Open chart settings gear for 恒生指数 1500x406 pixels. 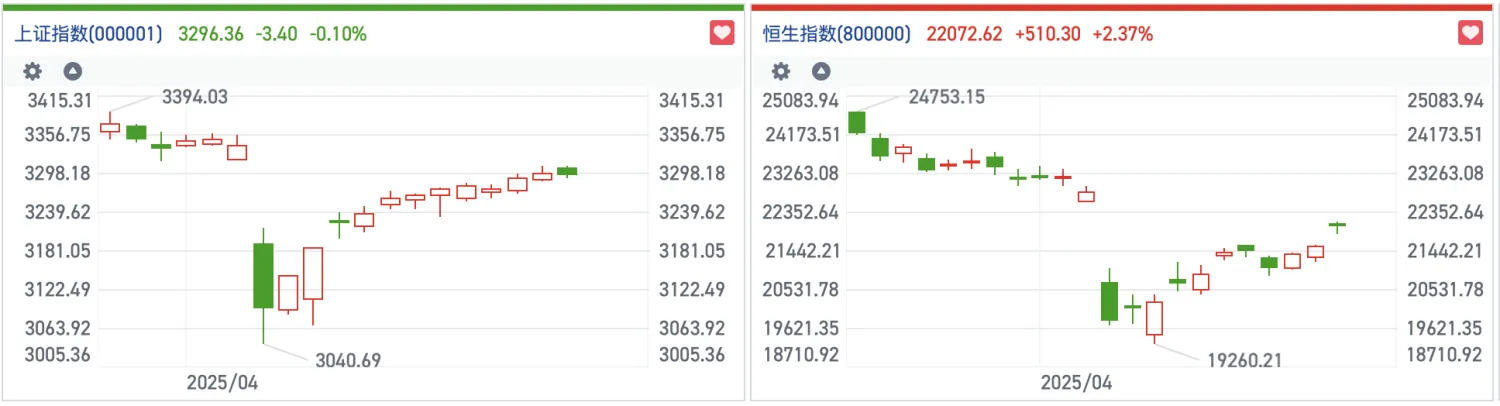[781, 71]
